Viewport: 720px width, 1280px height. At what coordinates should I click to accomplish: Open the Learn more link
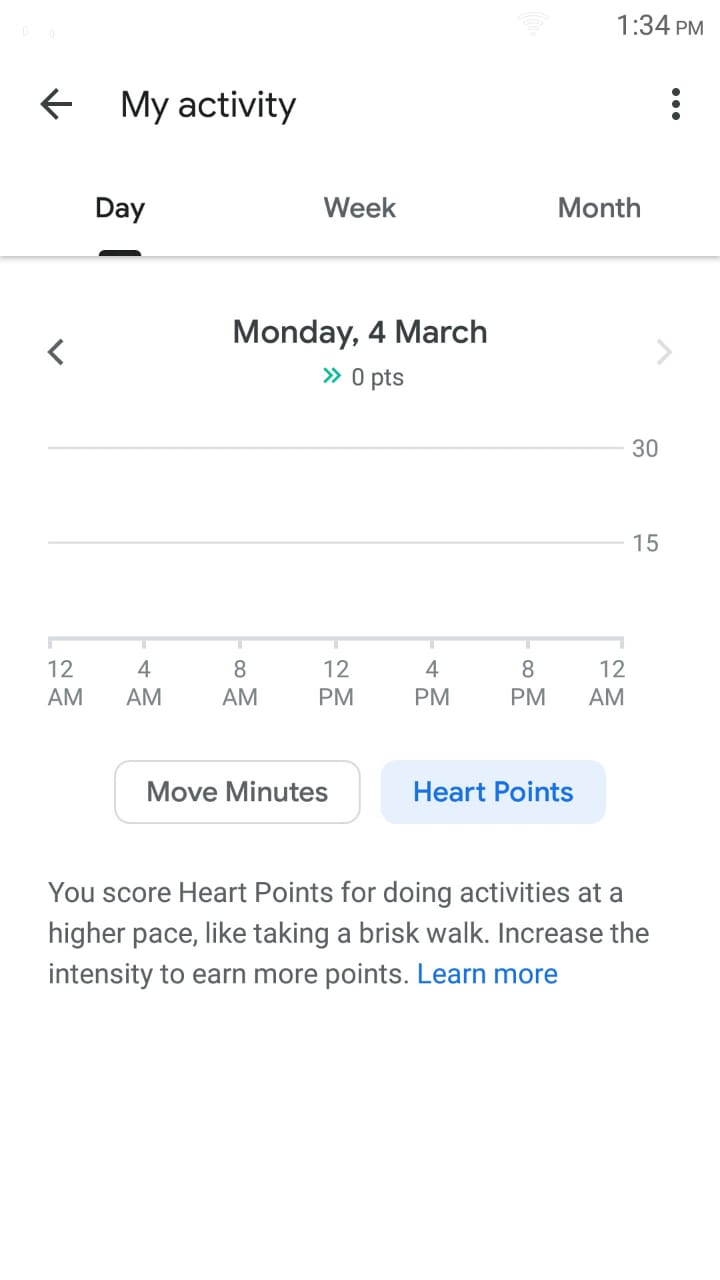click(487, 974)
